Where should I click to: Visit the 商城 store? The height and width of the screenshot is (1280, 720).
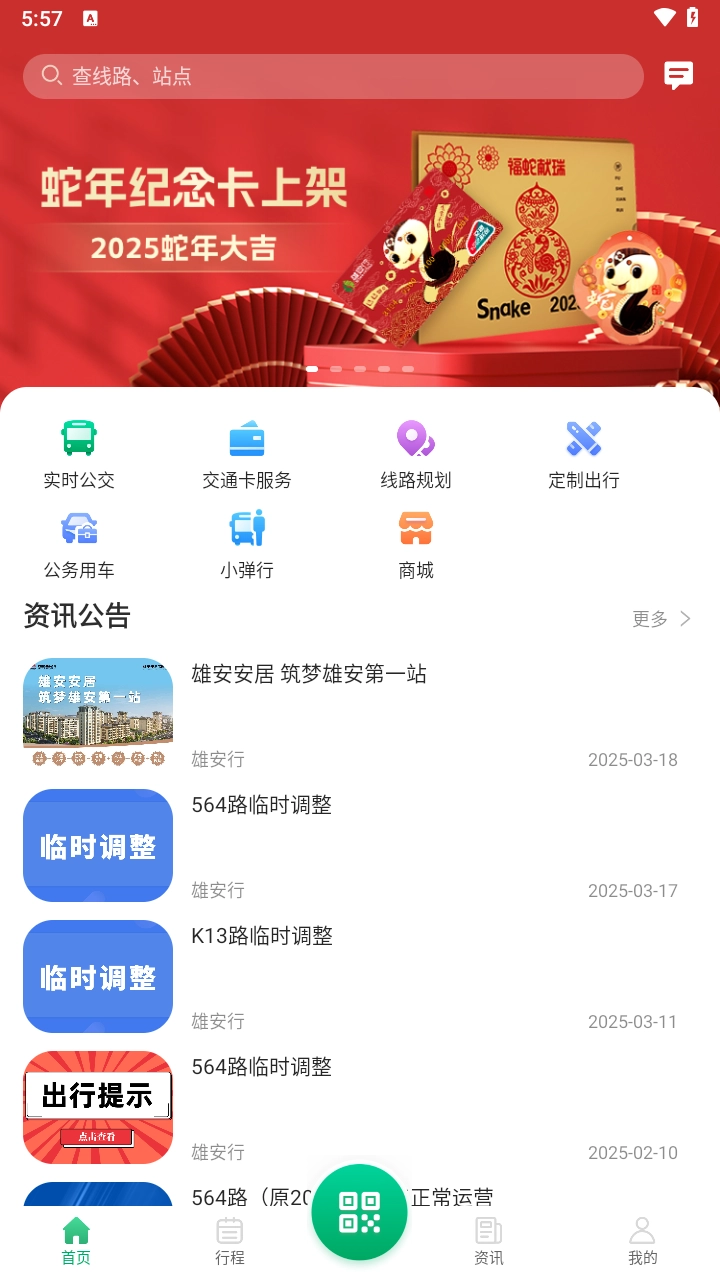tap(416, 544)
